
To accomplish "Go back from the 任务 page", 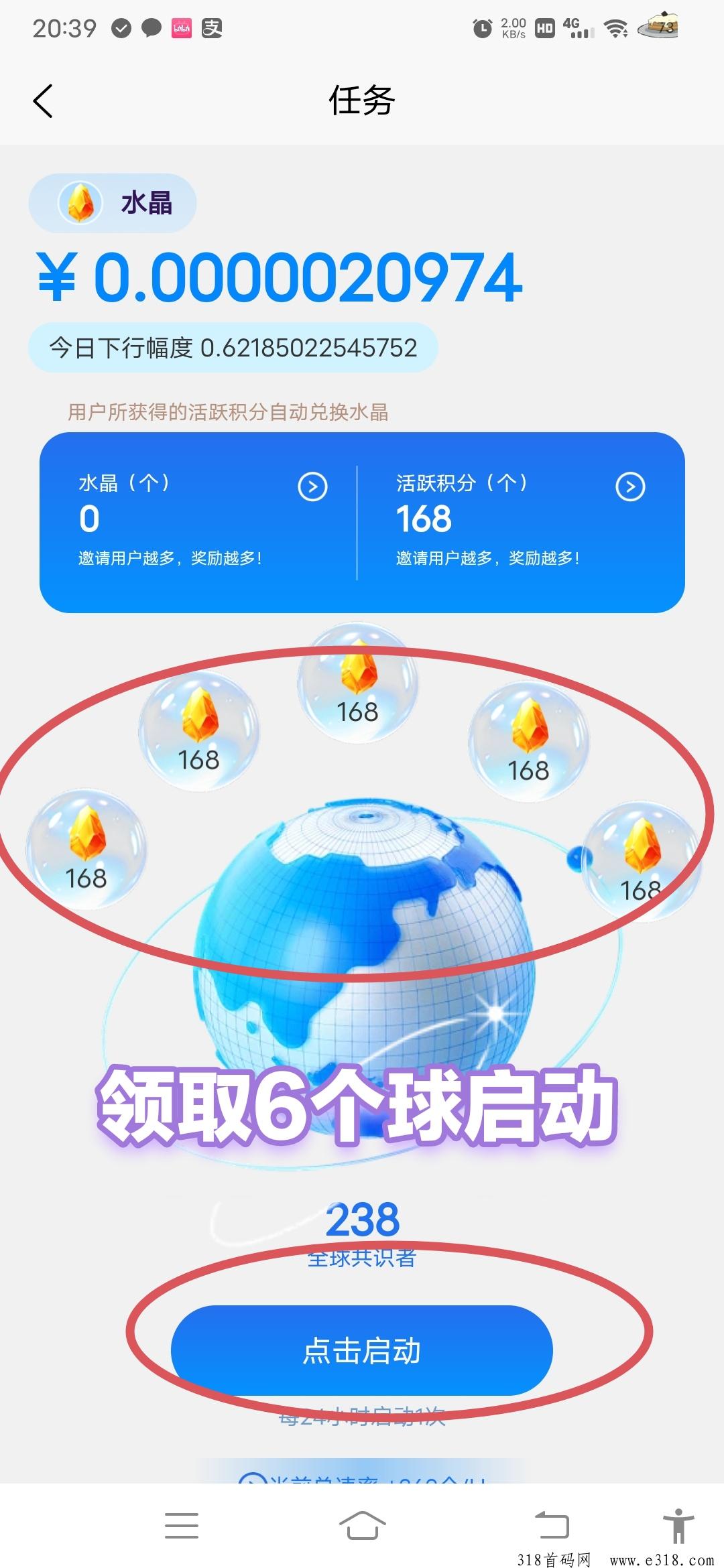I will pyautogui.click(x=43, y=101).
